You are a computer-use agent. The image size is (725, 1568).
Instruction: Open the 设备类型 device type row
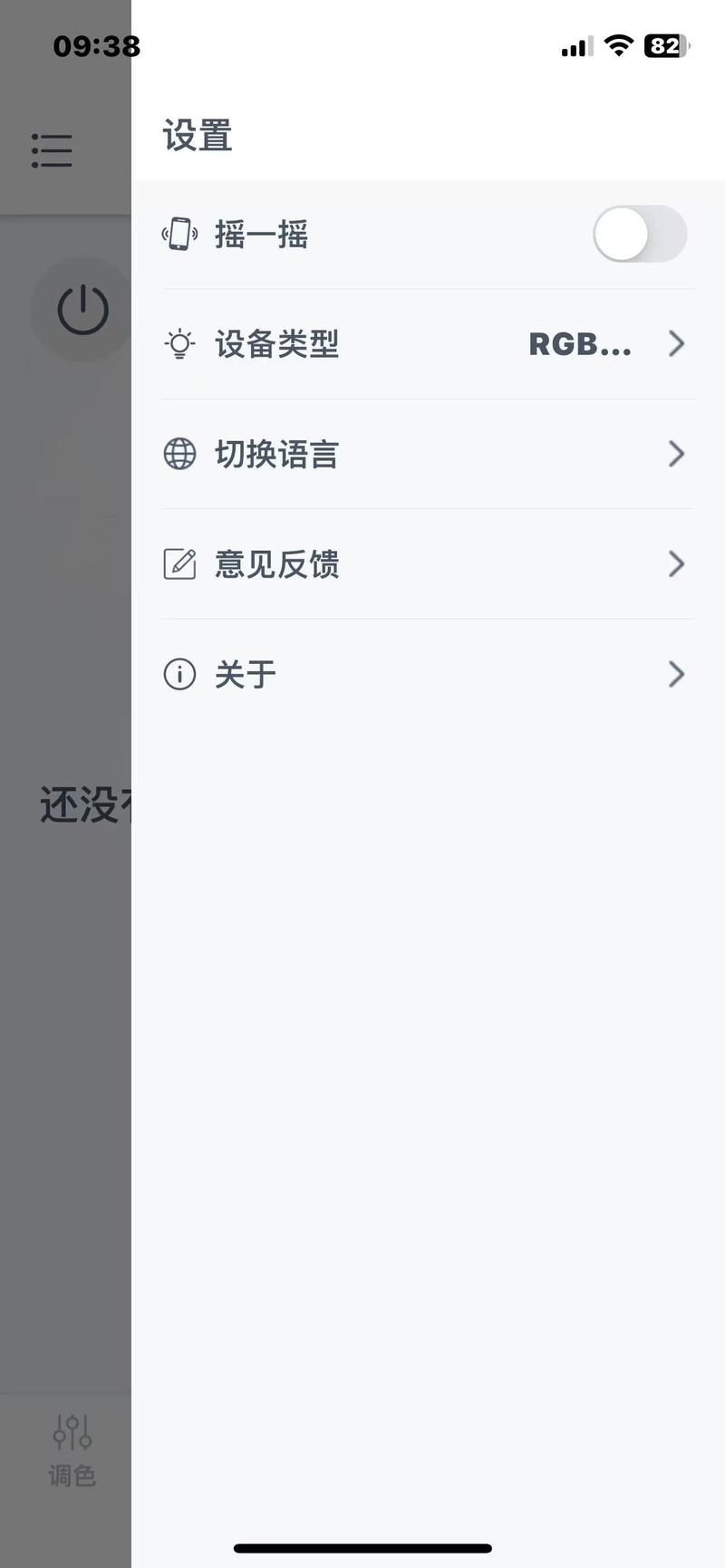coord(428,344)
